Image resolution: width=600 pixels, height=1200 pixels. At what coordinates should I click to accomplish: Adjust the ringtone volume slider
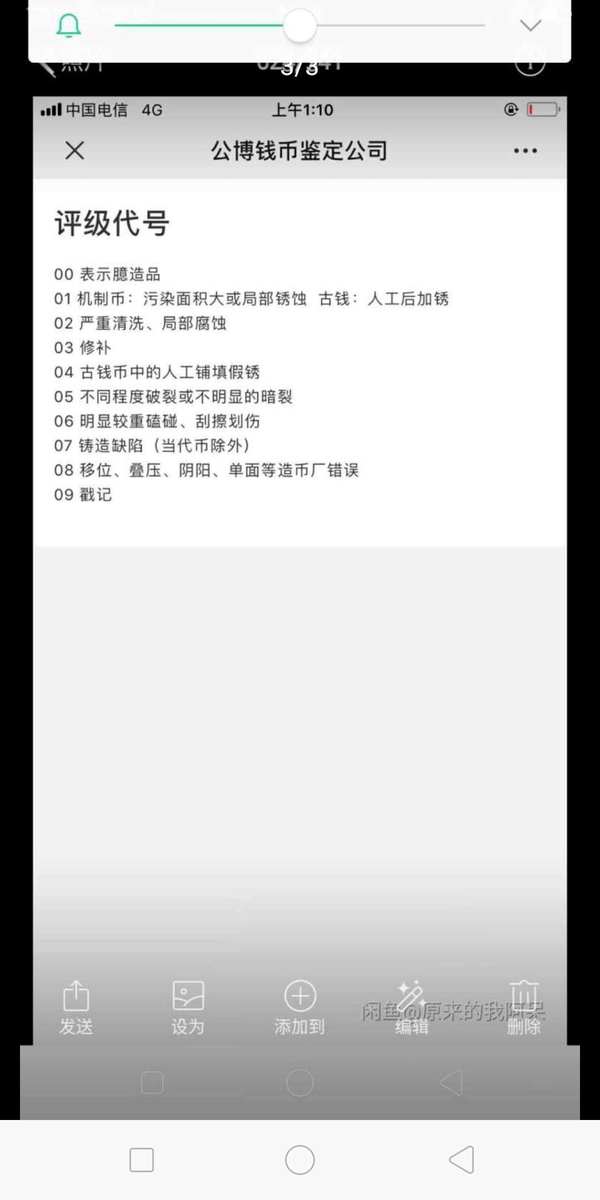coord(300,26)
